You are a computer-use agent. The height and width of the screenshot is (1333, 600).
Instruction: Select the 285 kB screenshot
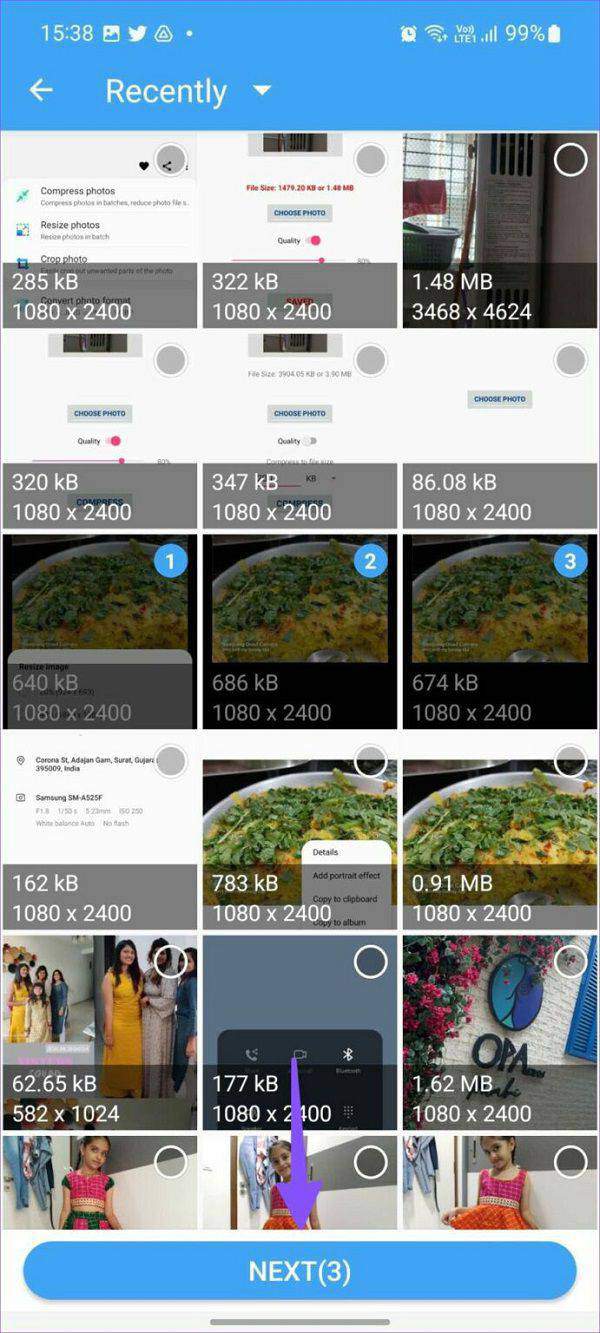click(100, 231)
